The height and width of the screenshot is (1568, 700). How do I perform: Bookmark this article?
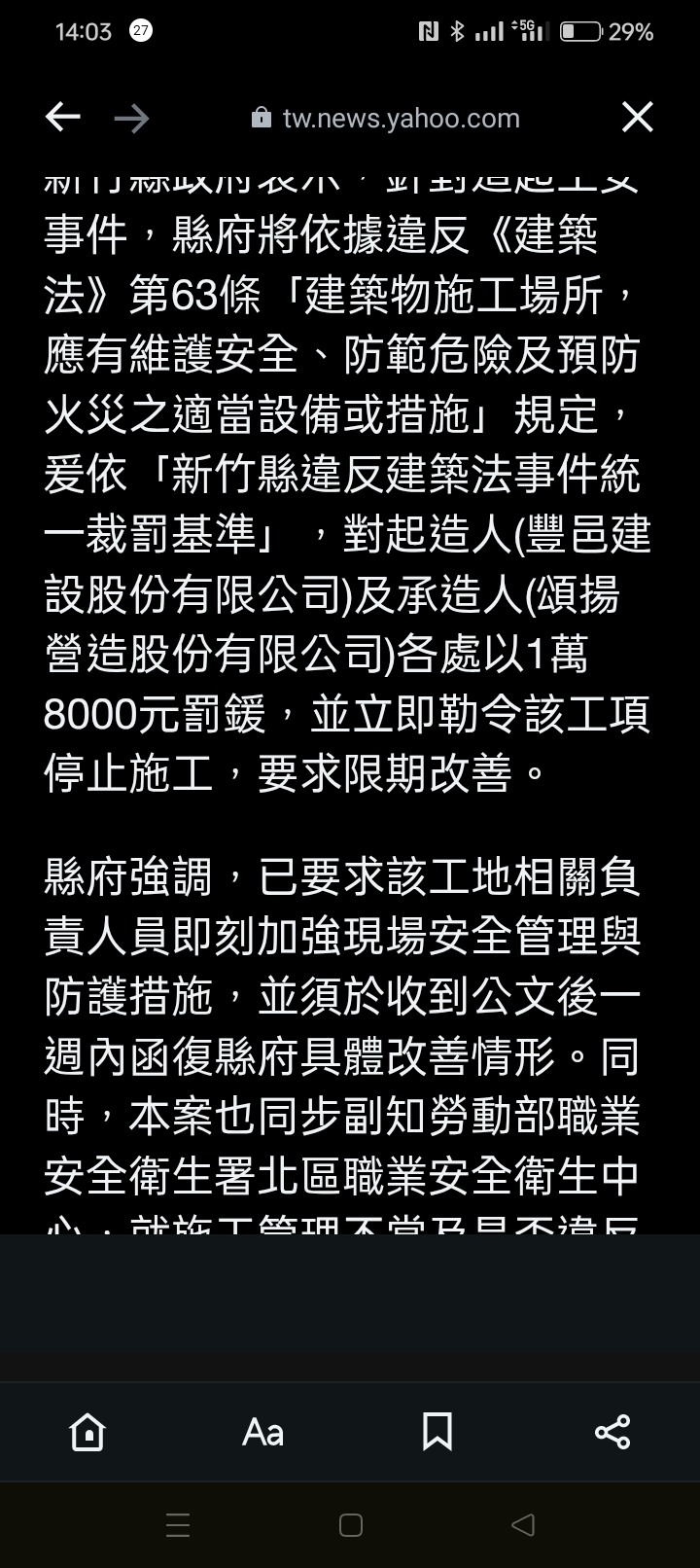[437, 1432]
